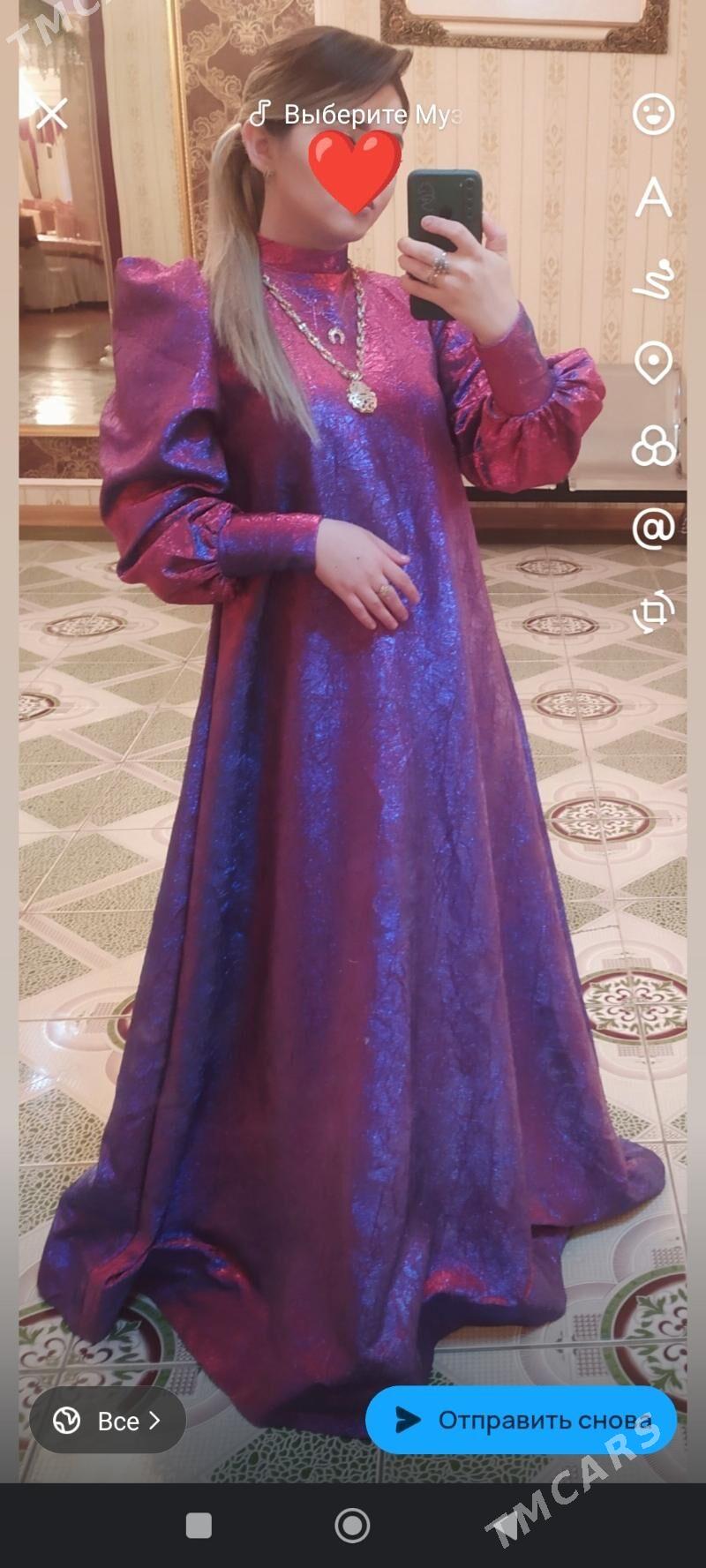The width and height of the screenshot is (706, 1568).
Task: Select the drawing squiggle tool
Action: click(x=654, y=281)
